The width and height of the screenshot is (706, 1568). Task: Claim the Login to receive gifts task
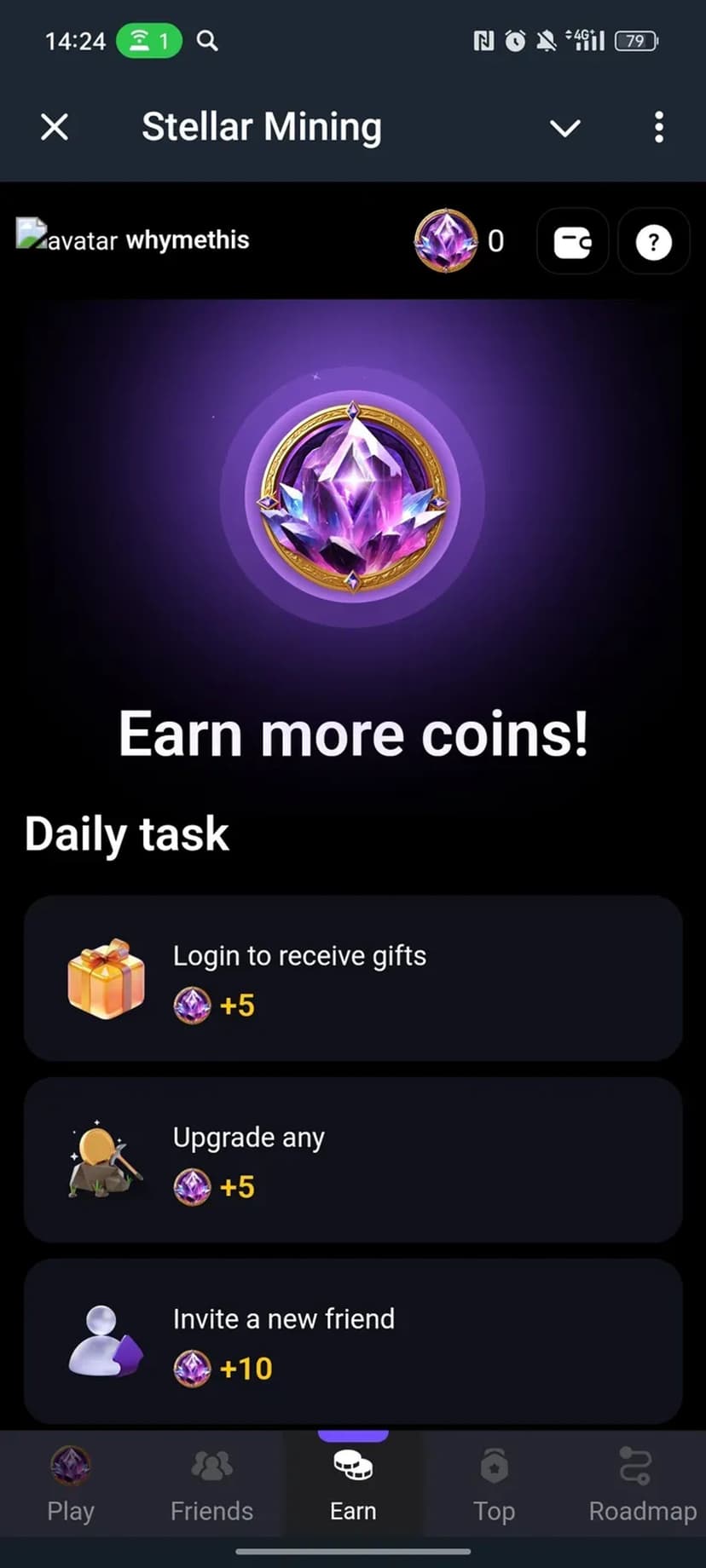point(353,978)
